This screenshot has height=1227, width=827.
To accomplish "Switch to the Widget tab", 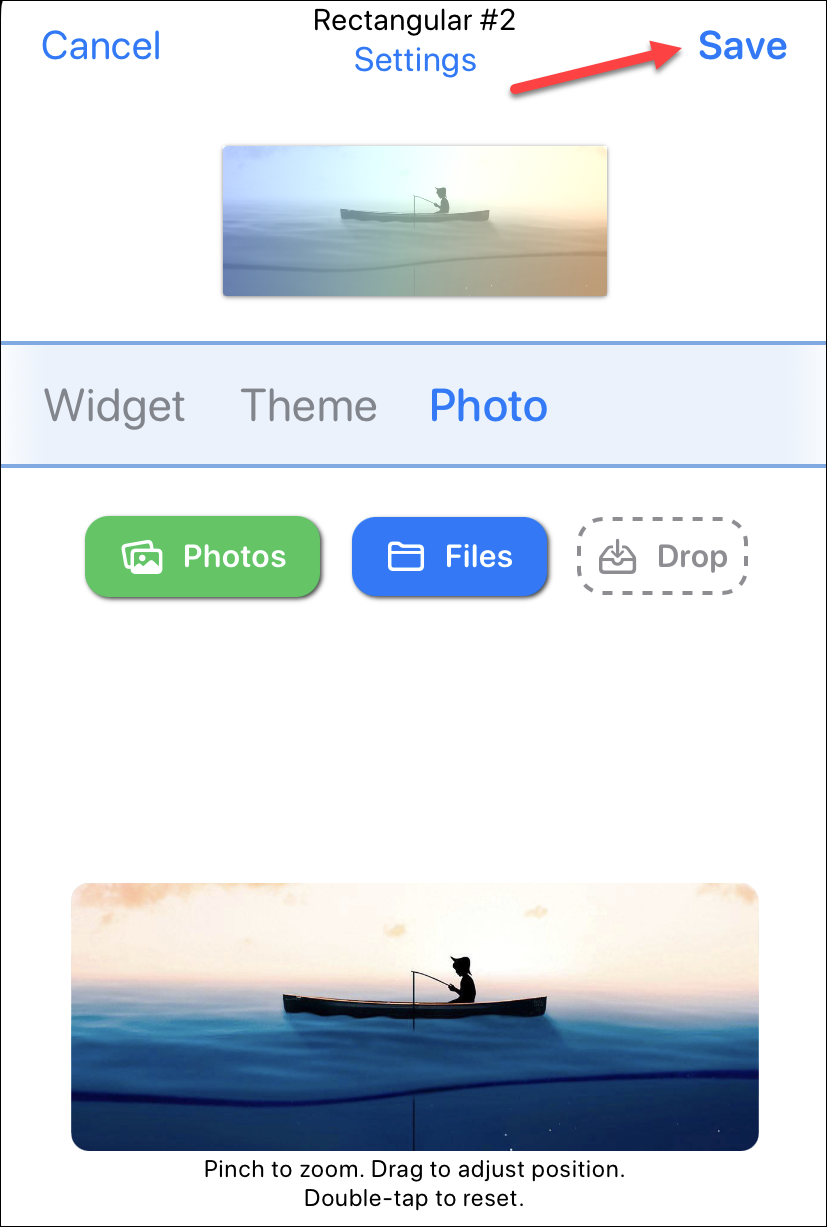I will [115, 406].
